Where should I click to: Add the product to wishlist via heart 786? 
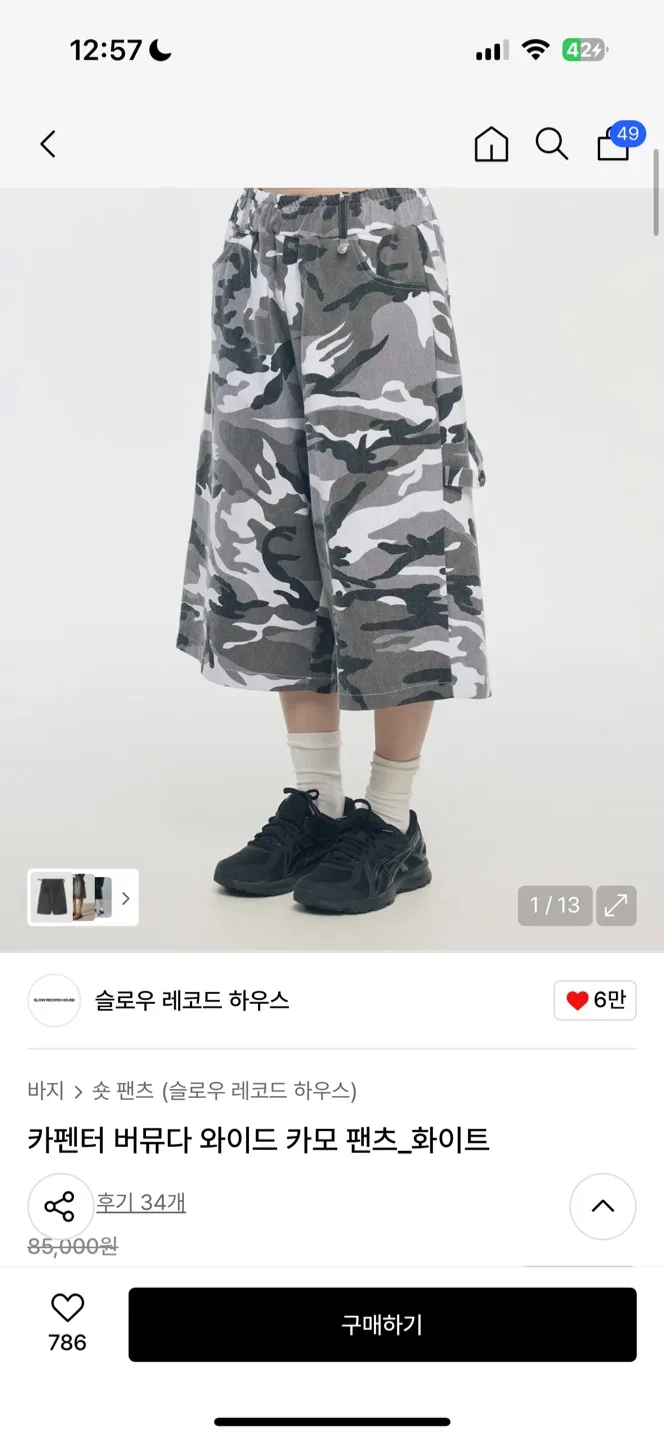coord(67,1322)
